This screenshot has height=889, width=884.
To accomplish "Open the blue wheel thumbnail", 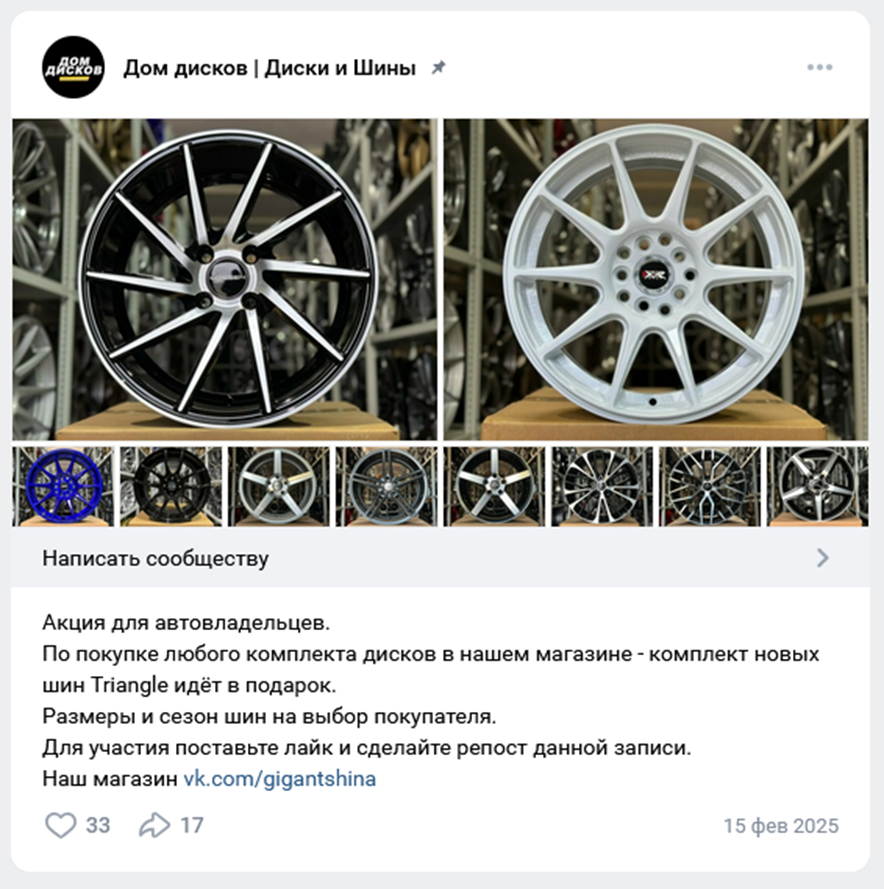I will point(64,486).
